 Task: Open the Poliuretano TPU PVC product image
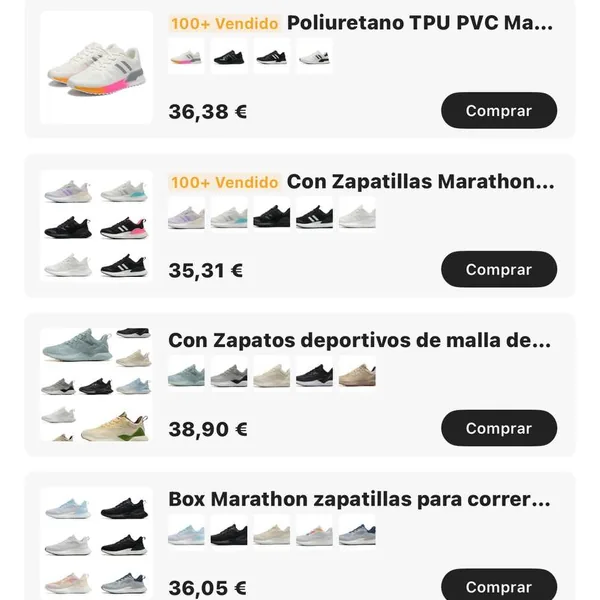96,68
